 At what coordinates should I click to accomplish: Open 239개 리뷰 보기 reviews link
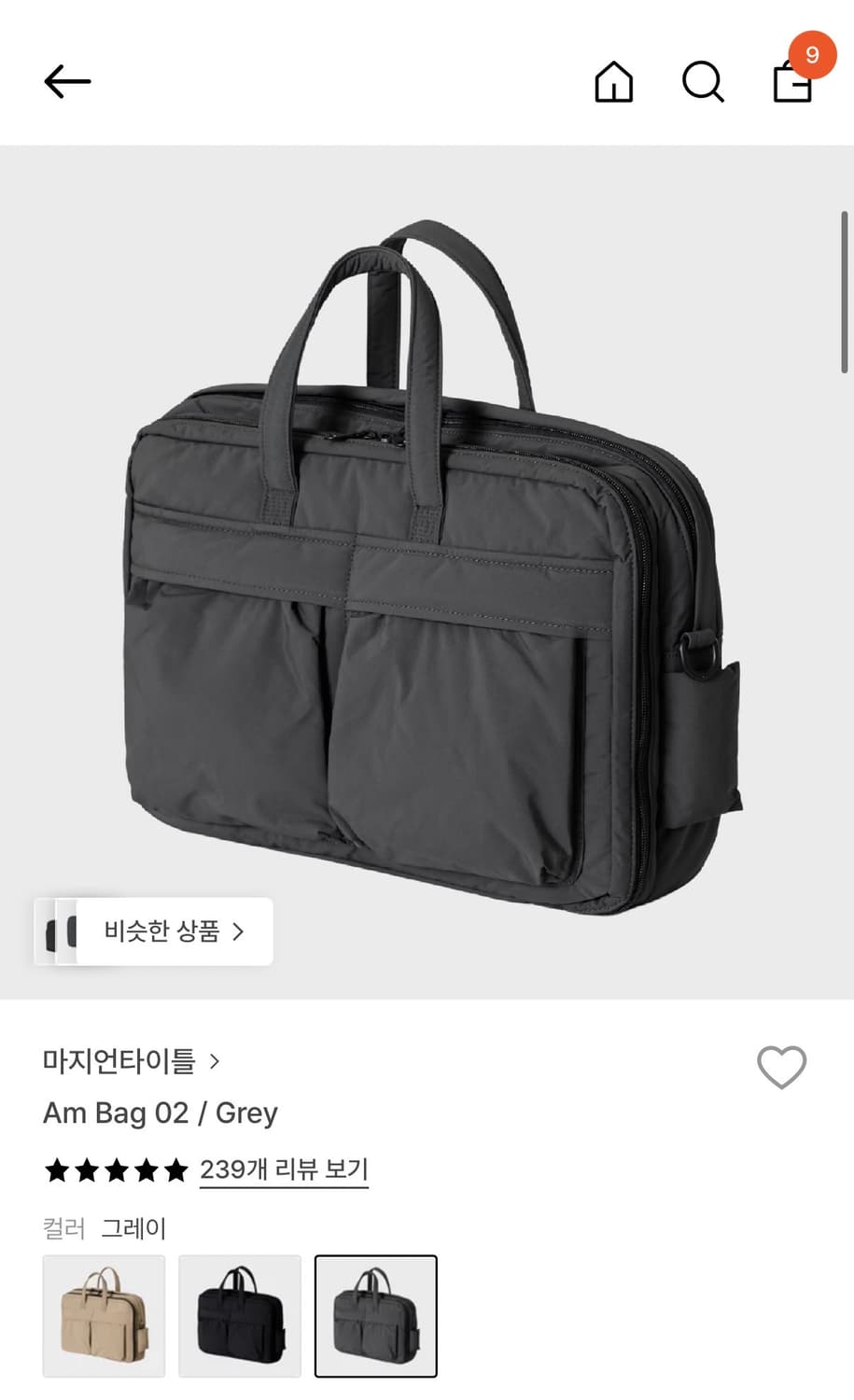coord(284,1169)
